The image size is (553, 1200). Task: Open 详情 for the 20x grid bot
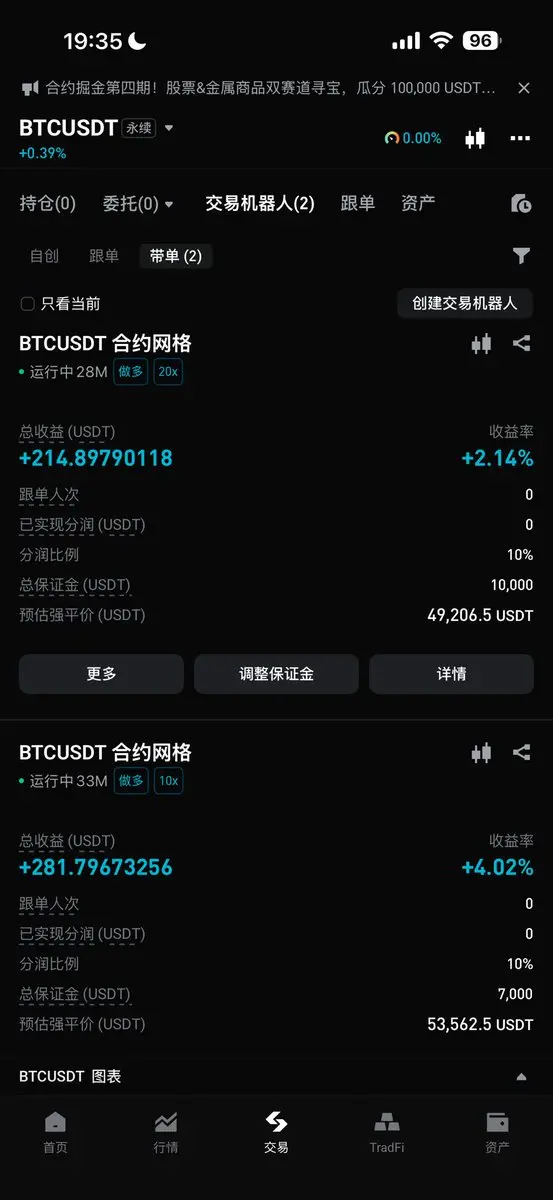point(451,674)
